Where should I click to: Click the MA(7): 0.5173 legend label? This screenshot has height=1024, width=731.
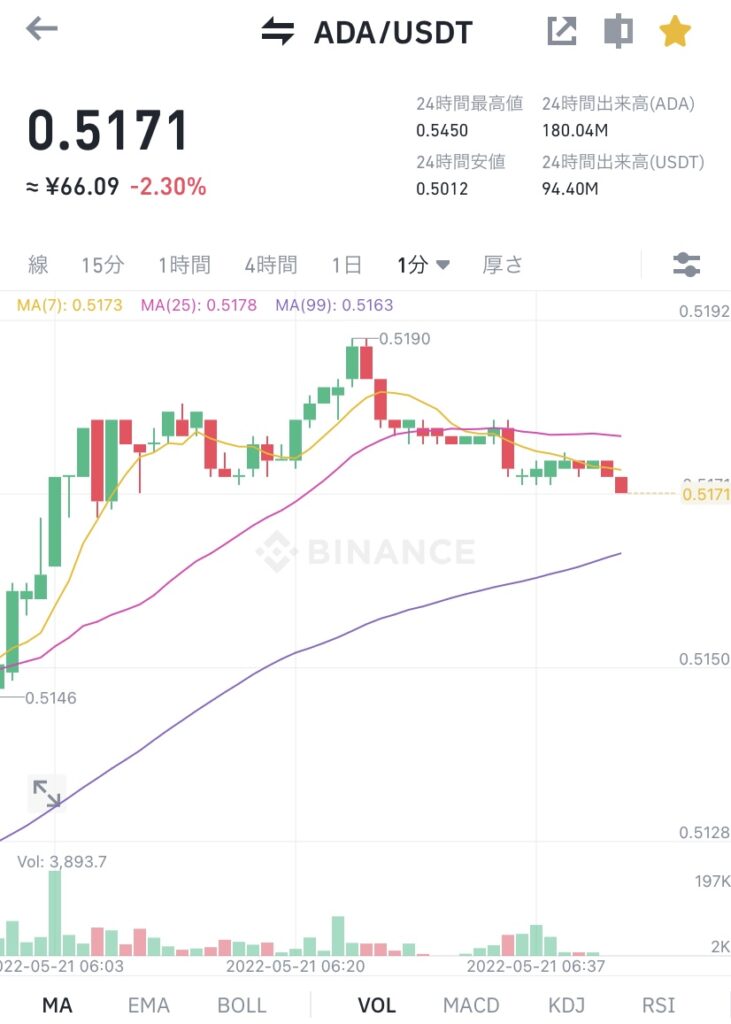[x=69, y=302]
